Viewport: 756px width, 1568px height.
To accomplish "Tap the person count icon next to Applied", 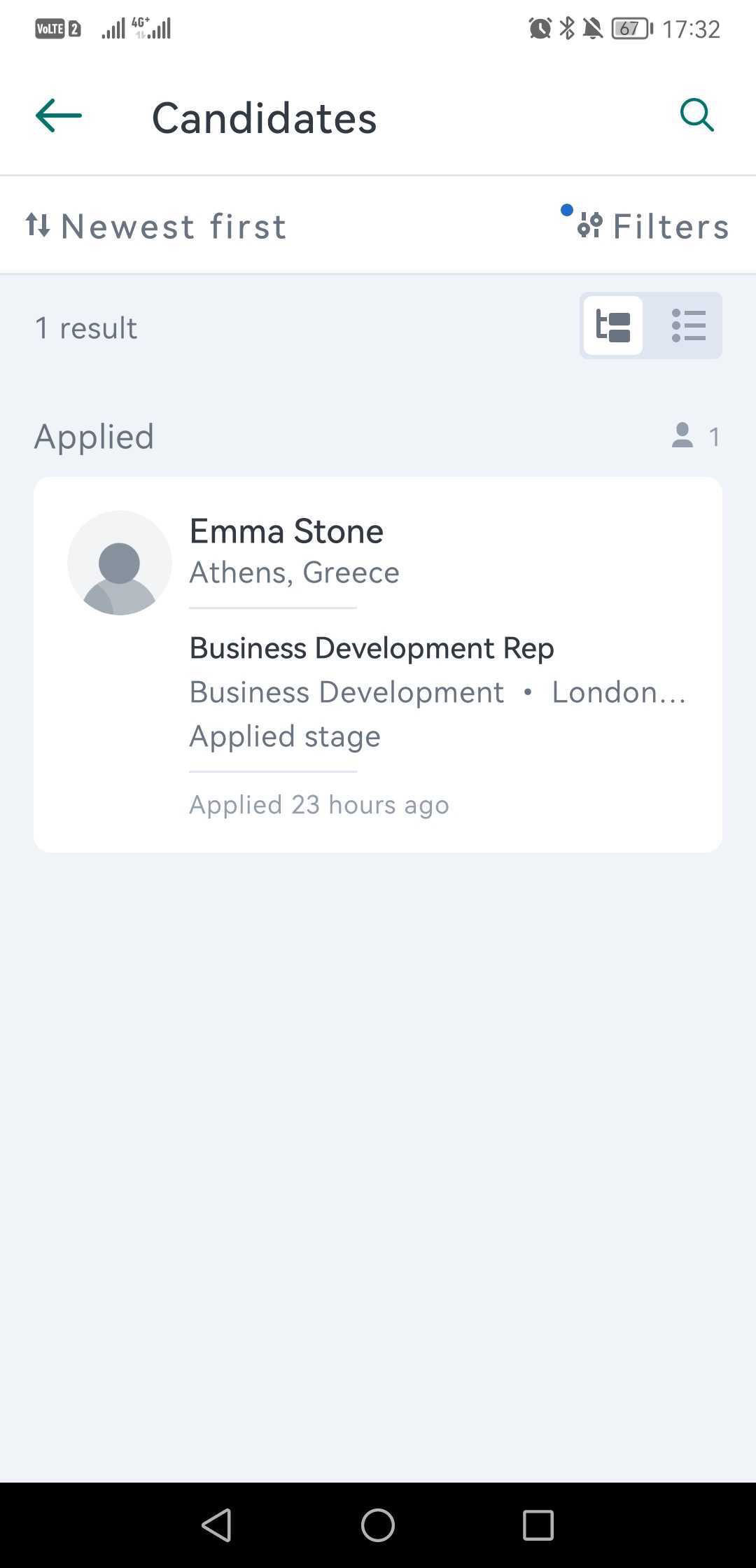I will (682, 435).
